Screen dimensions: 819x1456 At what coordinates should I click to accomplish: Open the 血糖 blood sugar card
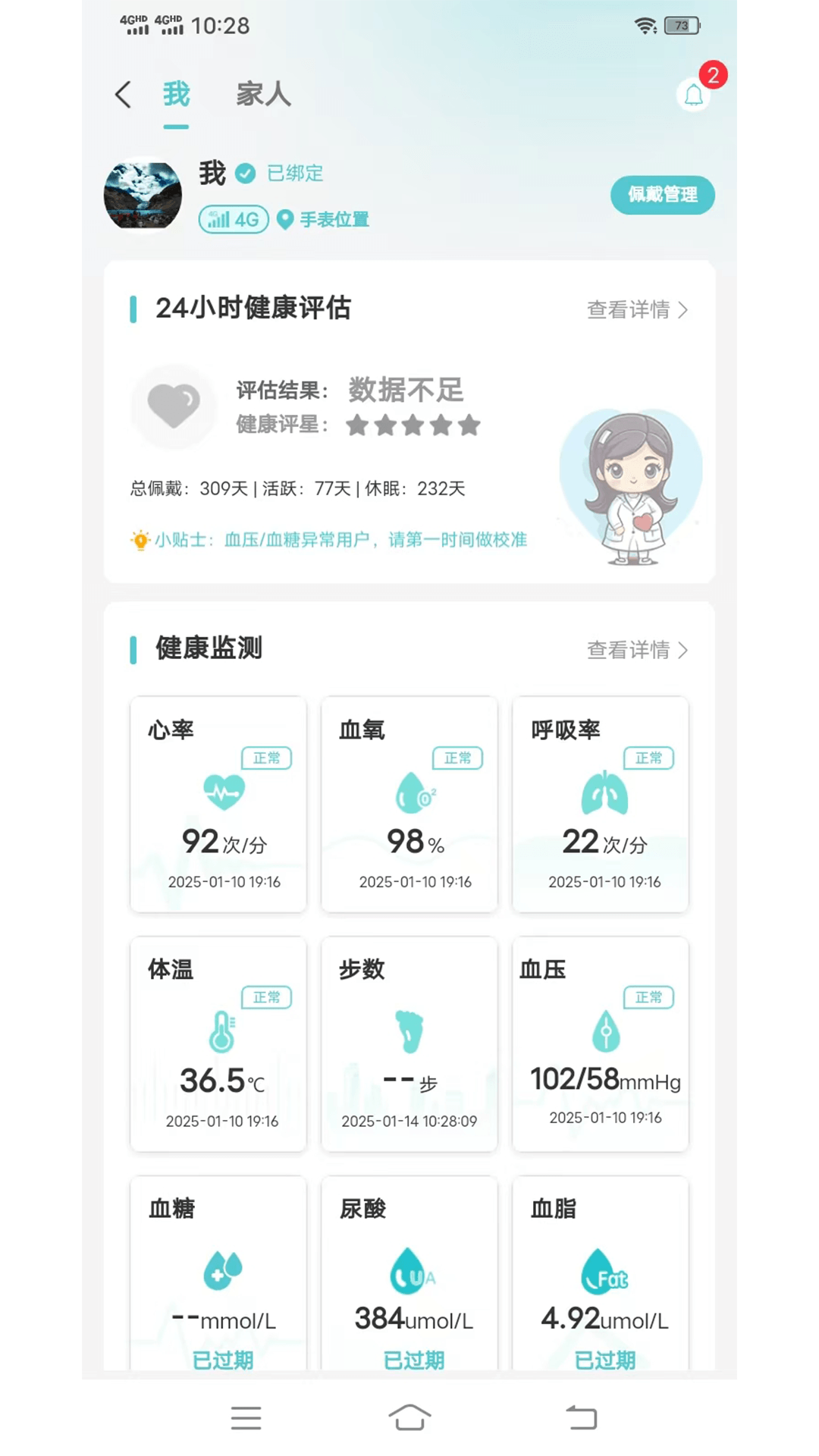pos(218,1274)
